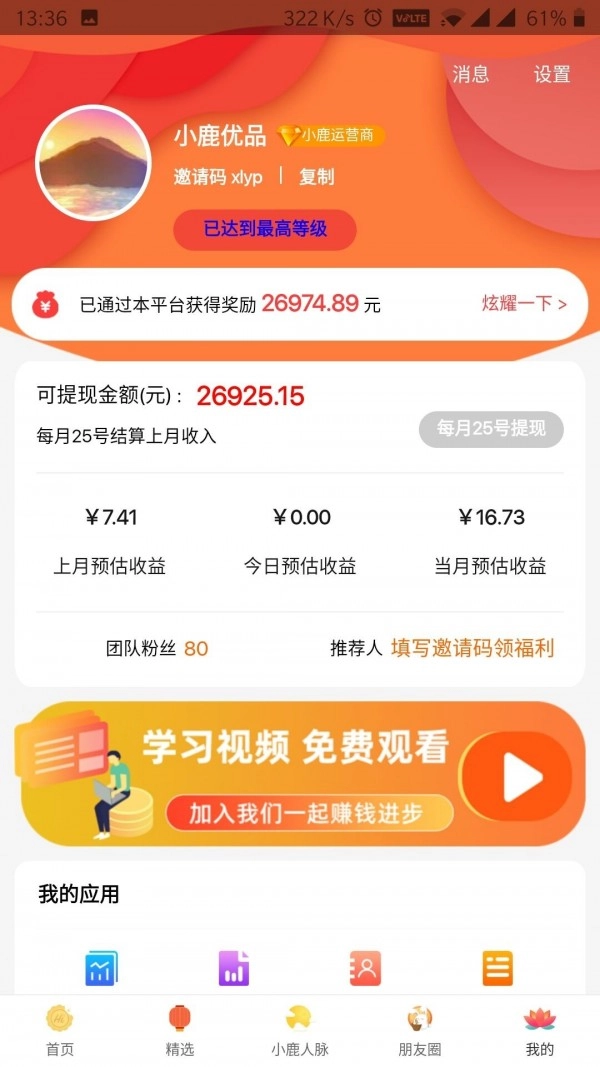Screen dimensions: 600x1067
Task: Tap the 每月25号提现 withdraw button
Action: point(491,429)
